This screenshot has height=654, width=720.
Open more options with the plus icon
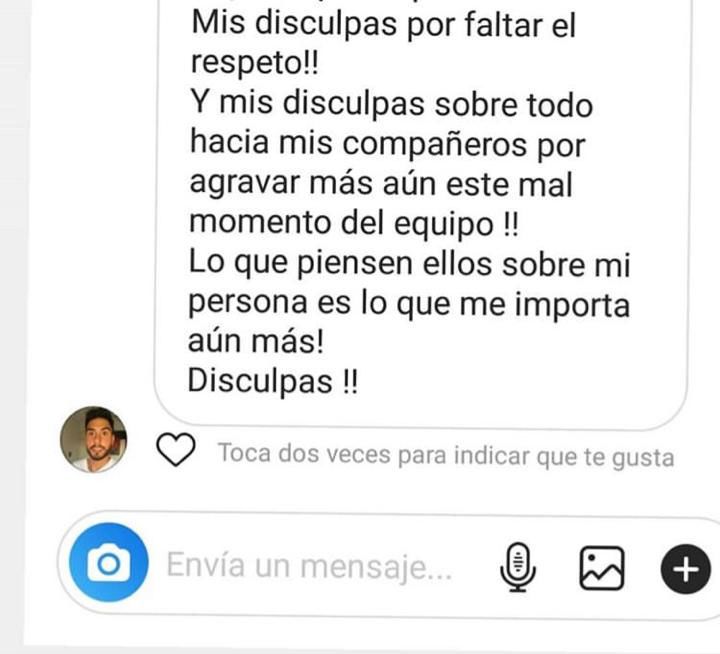point(685,569)
